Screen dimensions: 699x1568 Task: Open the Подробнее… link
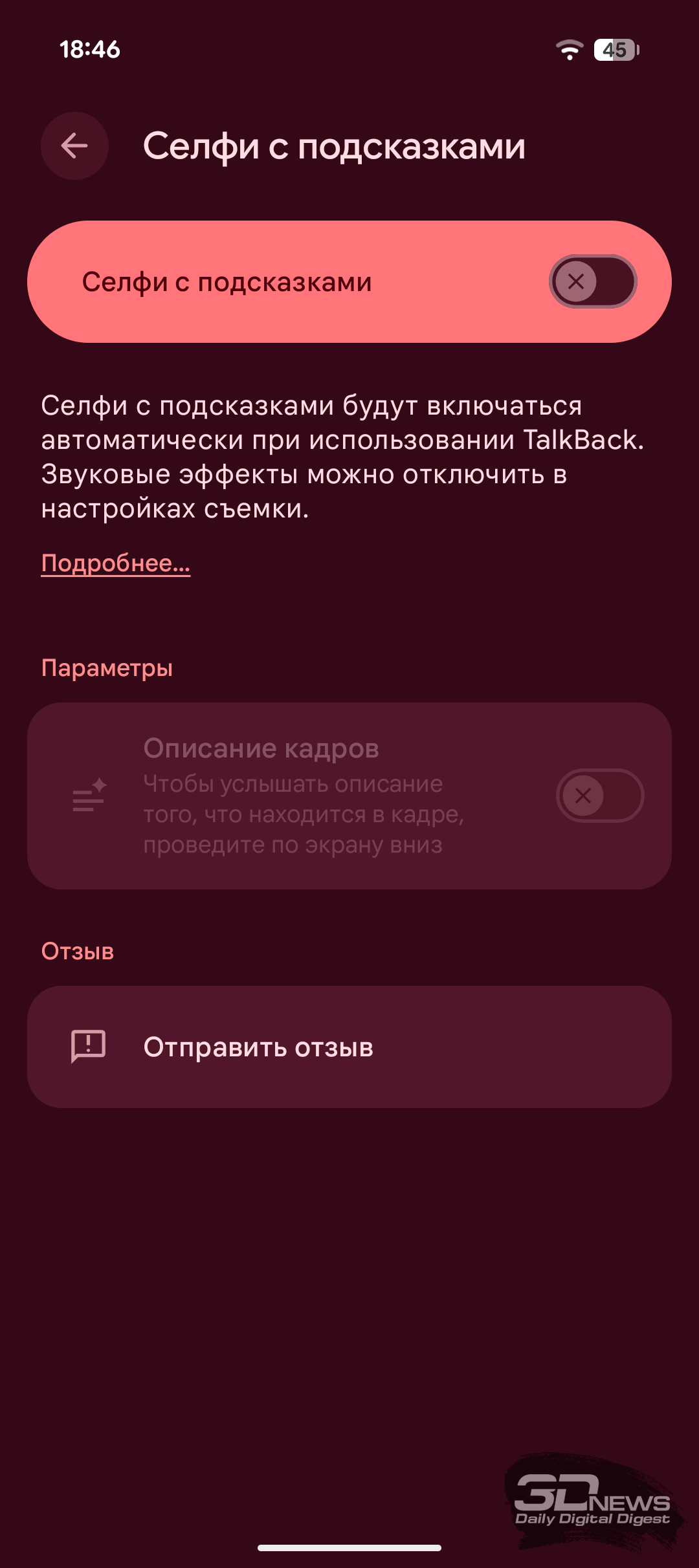[115, 563]
